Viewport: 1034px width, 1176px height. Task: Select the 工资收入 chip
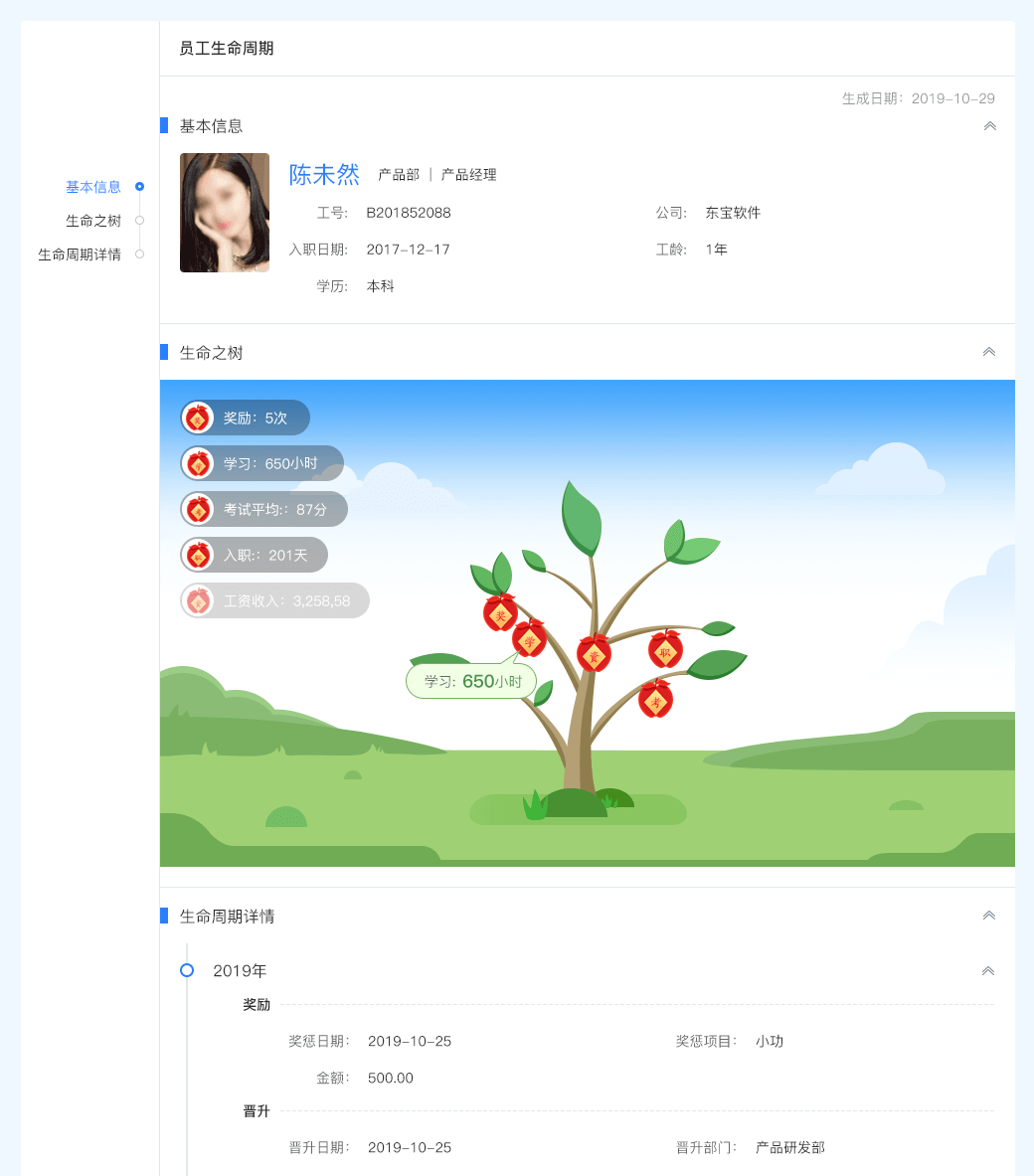[275, 600]
